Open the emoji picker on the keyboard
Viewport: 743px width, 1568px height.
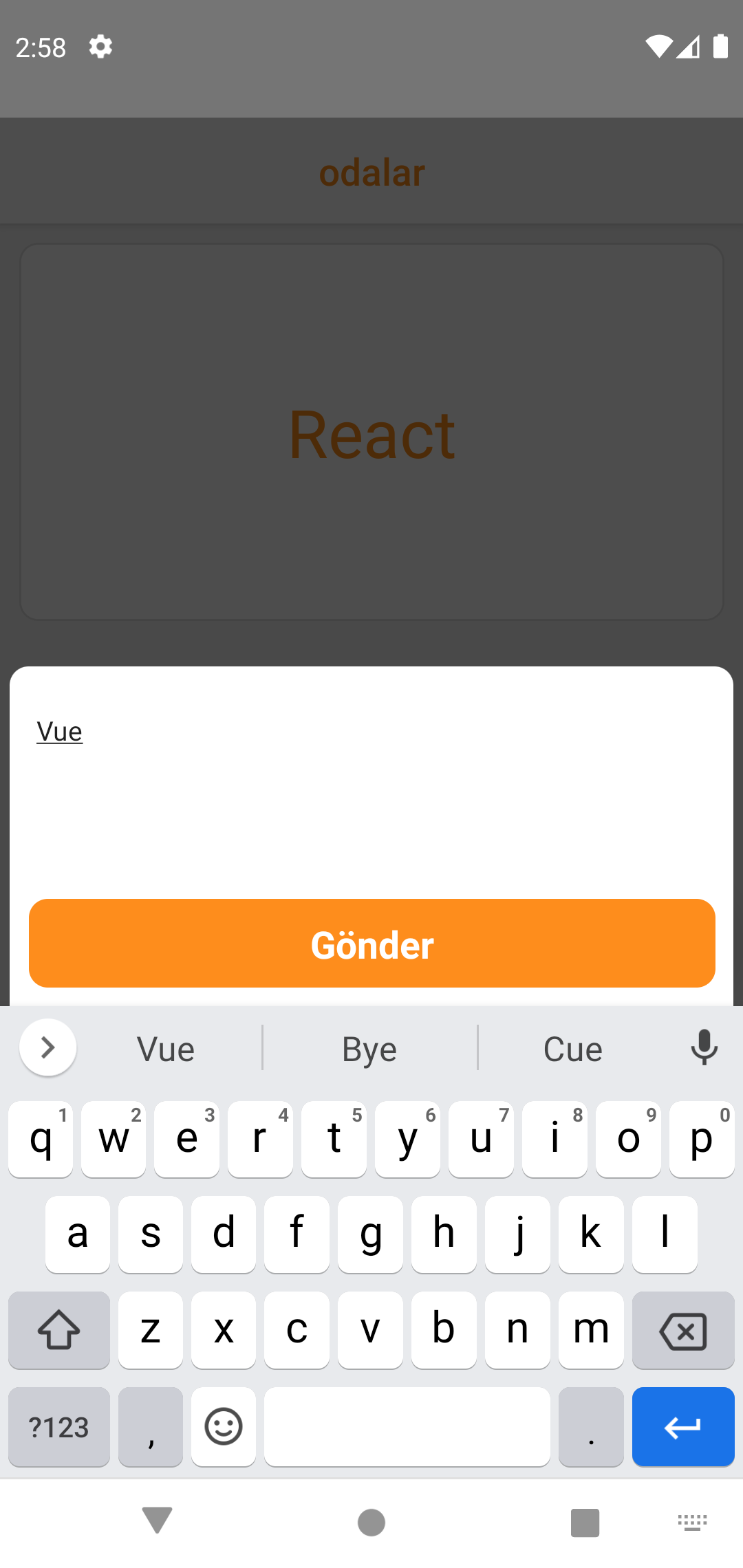pos(224,1427)
